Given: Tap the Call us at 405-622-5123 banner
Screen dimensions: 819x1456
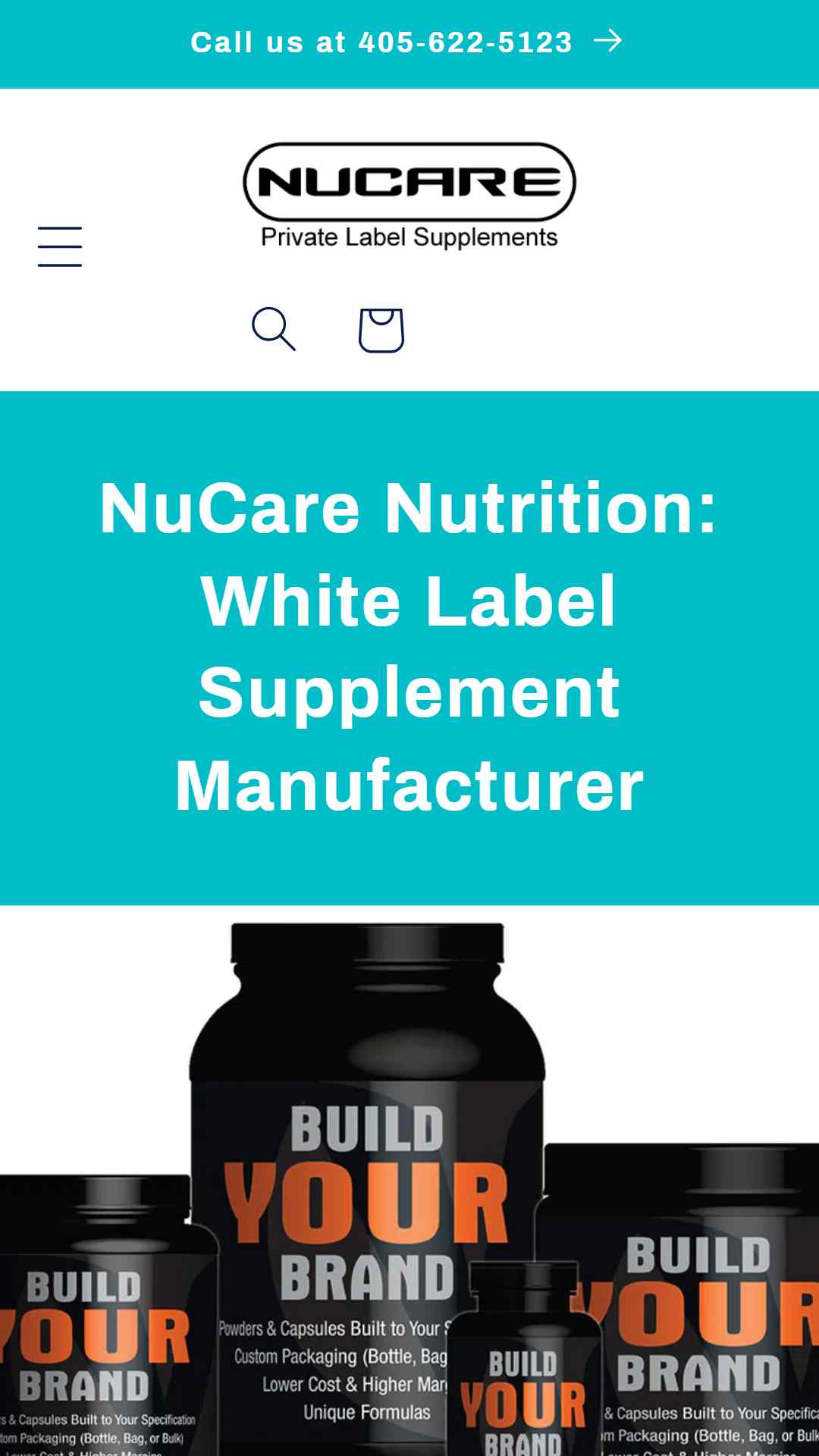Looking at the screenshot, I should [x=408, y=42].
